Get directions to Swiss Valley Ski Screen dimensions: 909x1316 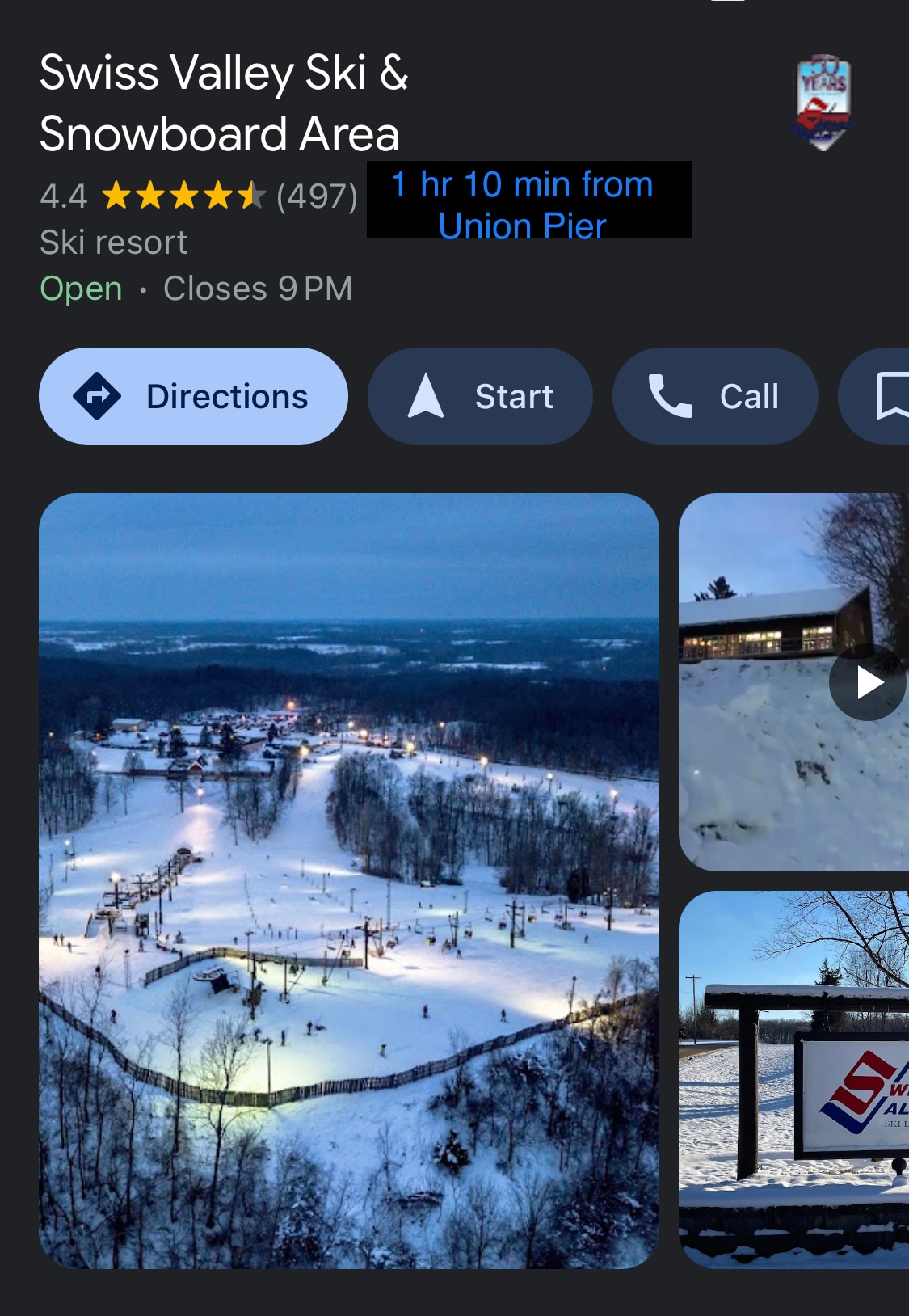coord(193,396)
